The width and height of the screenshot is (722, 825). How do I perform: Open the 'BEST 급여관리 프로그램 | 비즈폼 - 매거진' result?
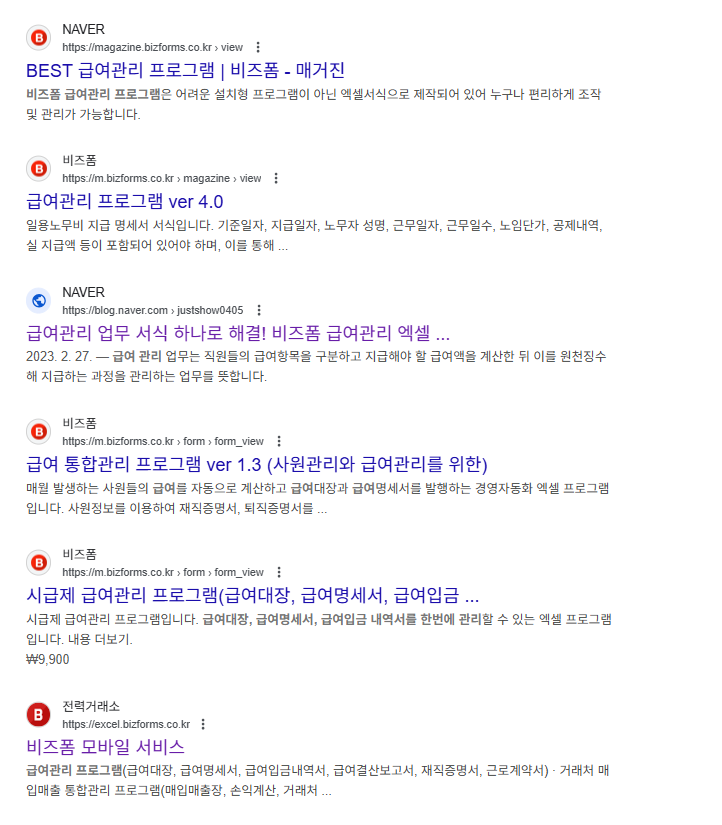185,70
